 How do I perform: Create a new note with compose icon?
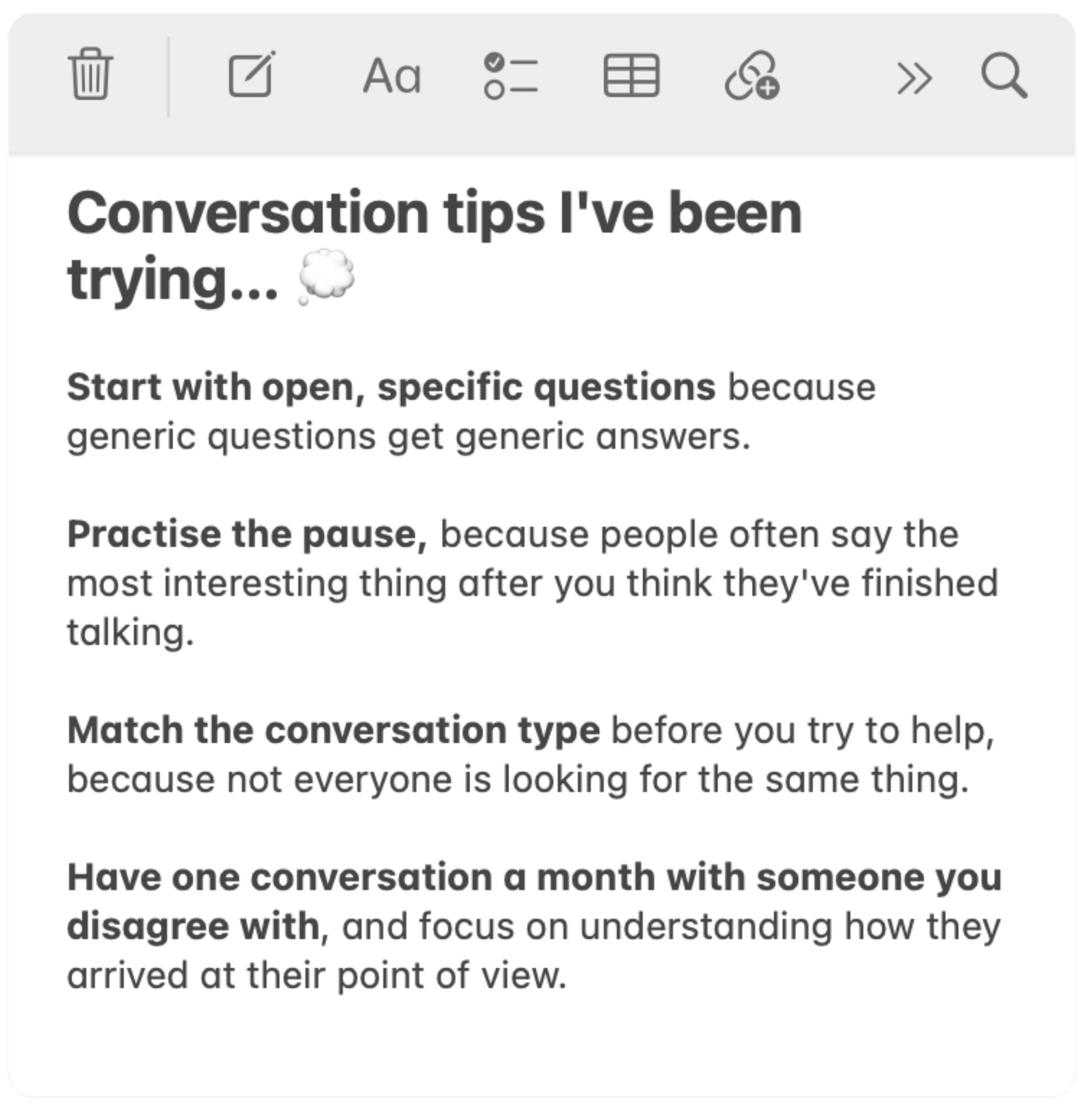pos(252,74)
